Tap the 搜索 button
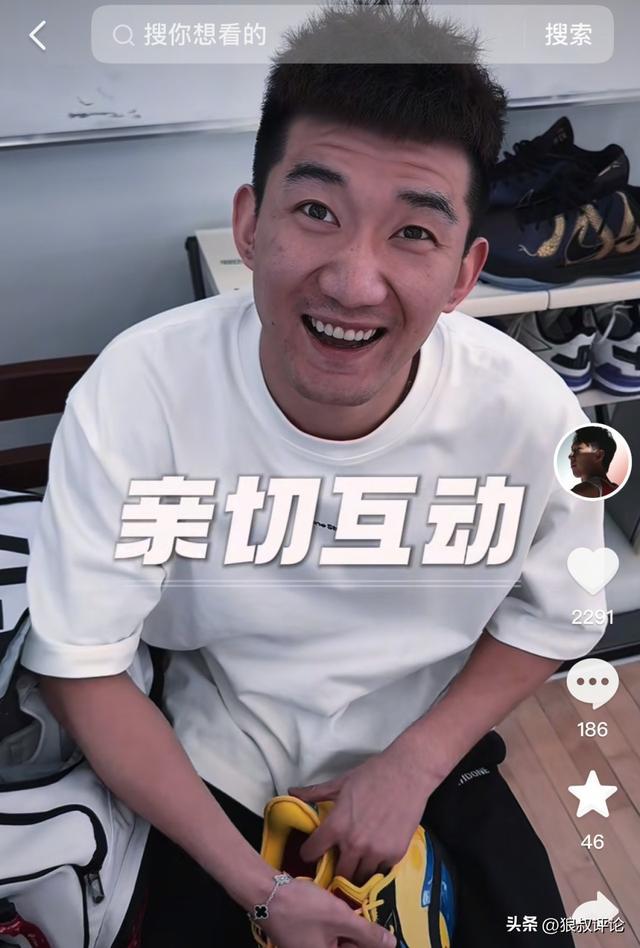This screenshot has height=948, width=640. 568,35
